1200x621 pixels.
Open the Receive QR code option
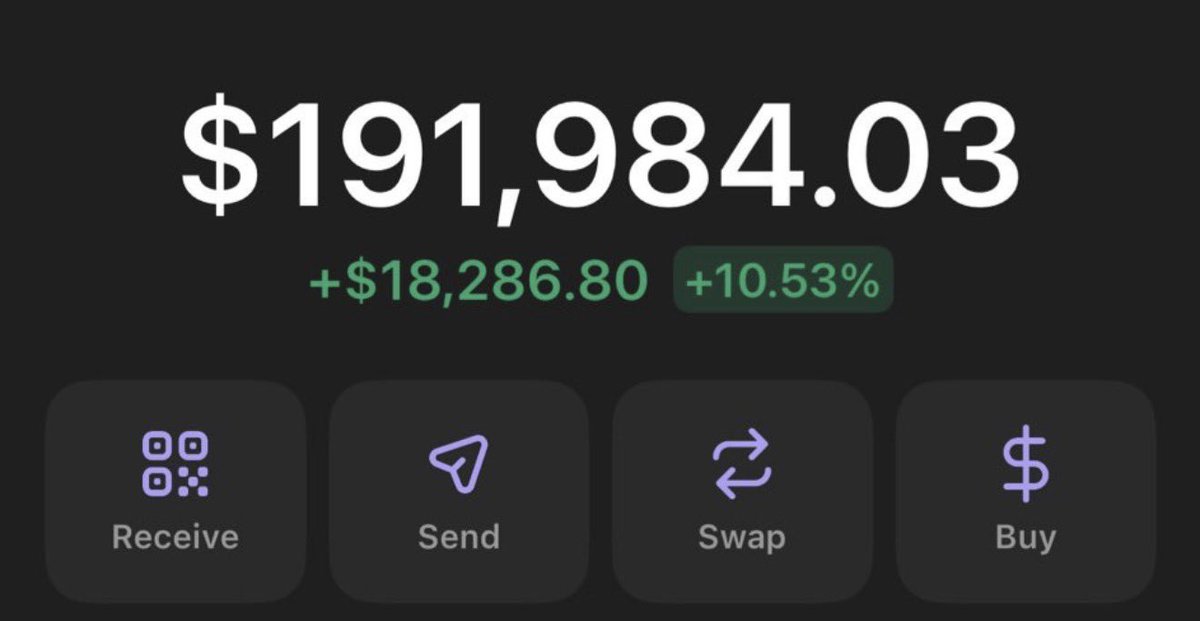click(x=175, y=491)
